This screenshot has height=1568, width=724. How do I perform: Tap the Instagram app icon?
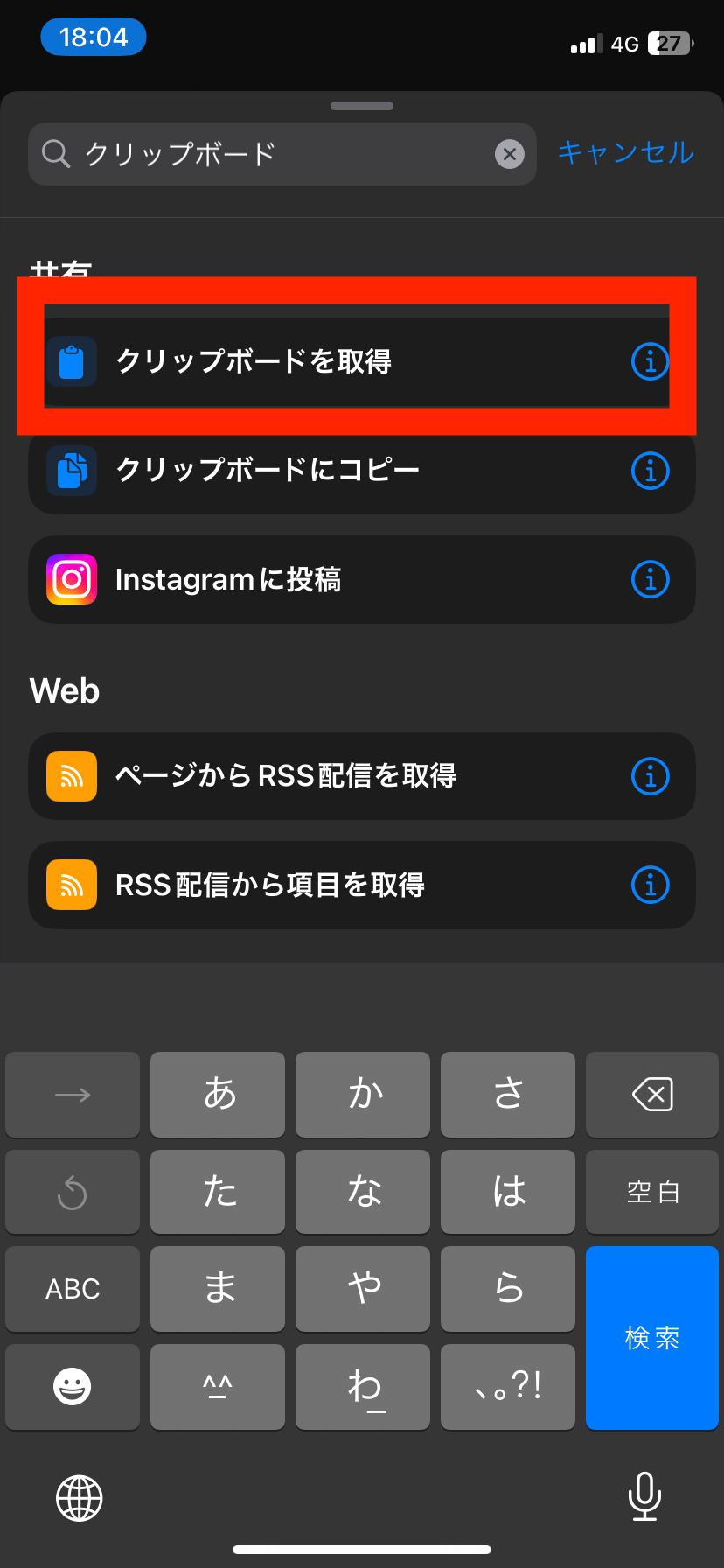pos(72,579)
